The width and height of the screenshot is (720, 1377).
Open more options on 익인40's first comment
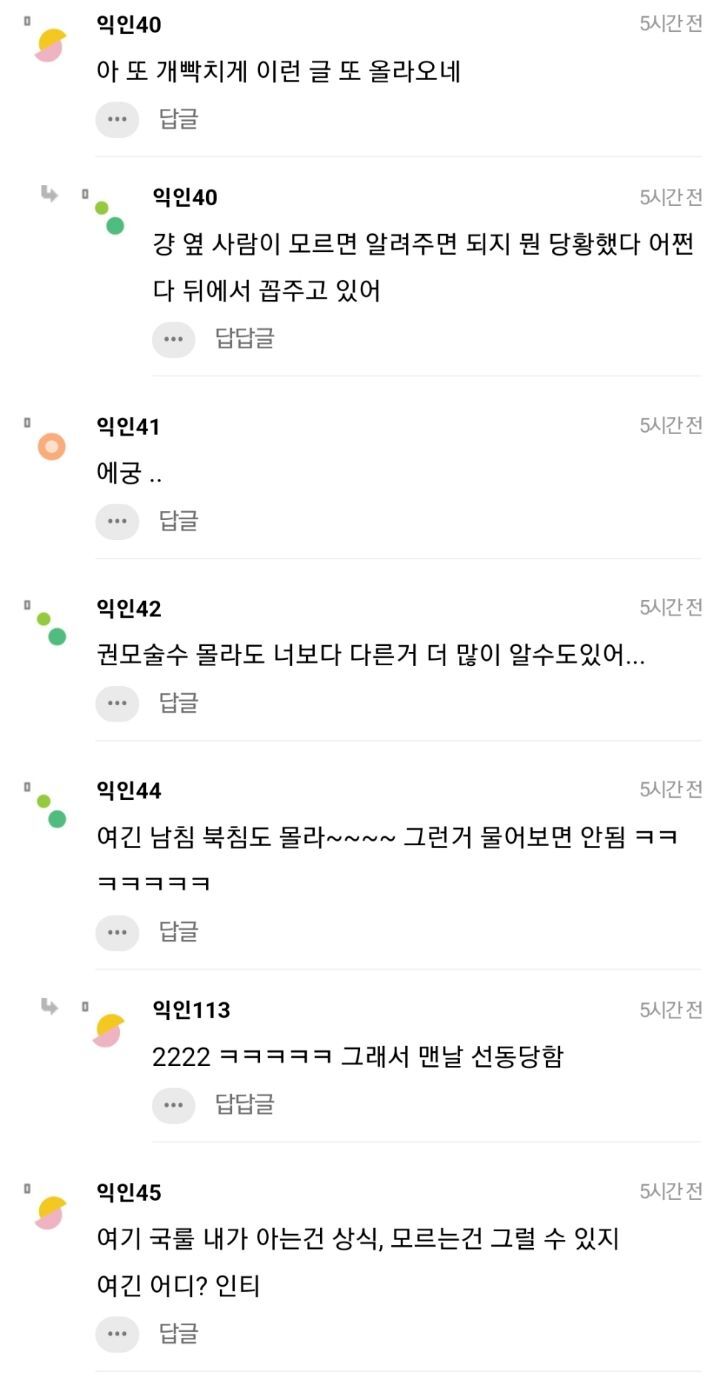click(x=117, y=120)
